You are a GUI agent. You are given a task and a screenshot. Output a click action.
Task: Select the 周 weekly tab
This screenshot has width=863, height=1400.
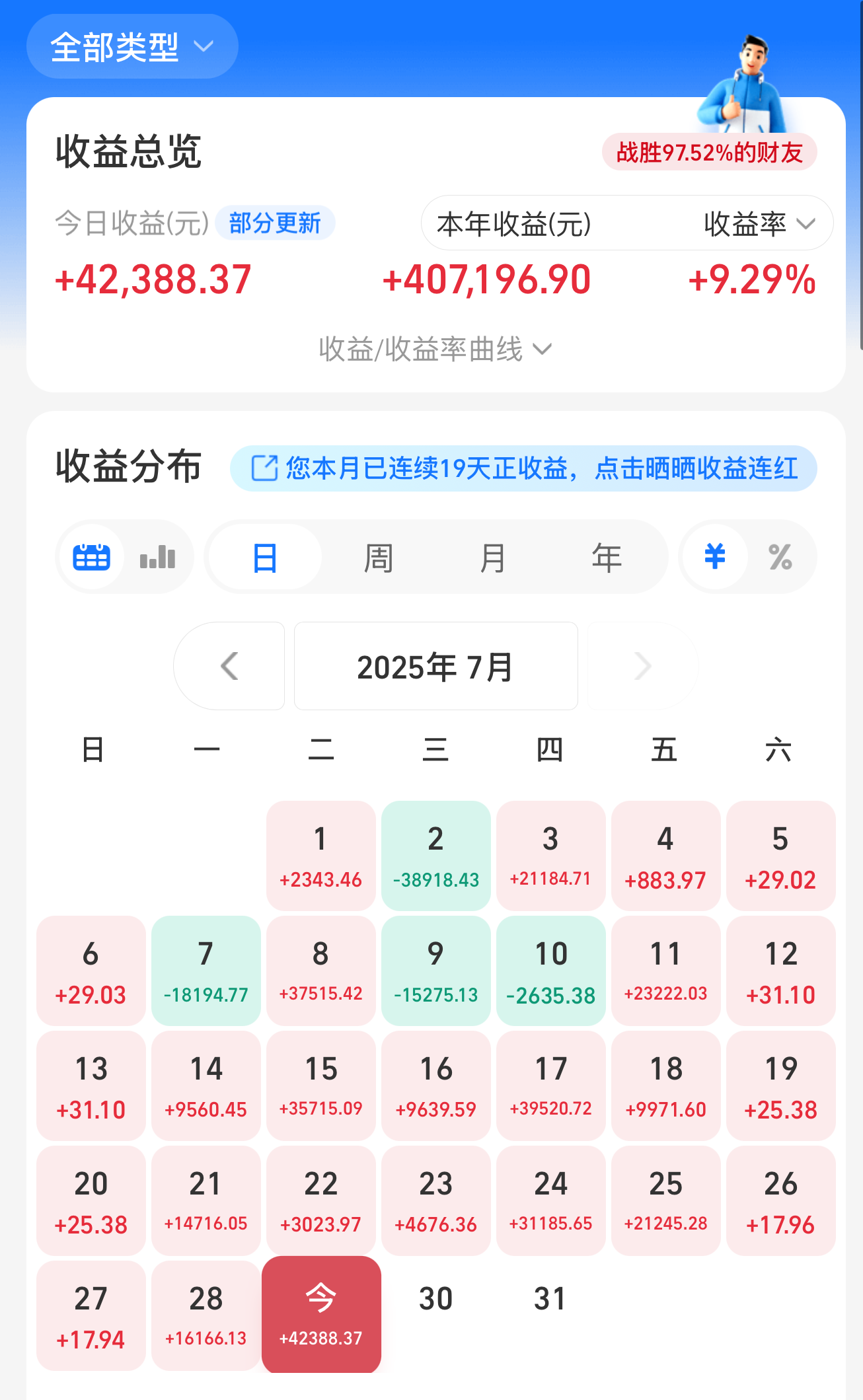(x=379, y=557)
